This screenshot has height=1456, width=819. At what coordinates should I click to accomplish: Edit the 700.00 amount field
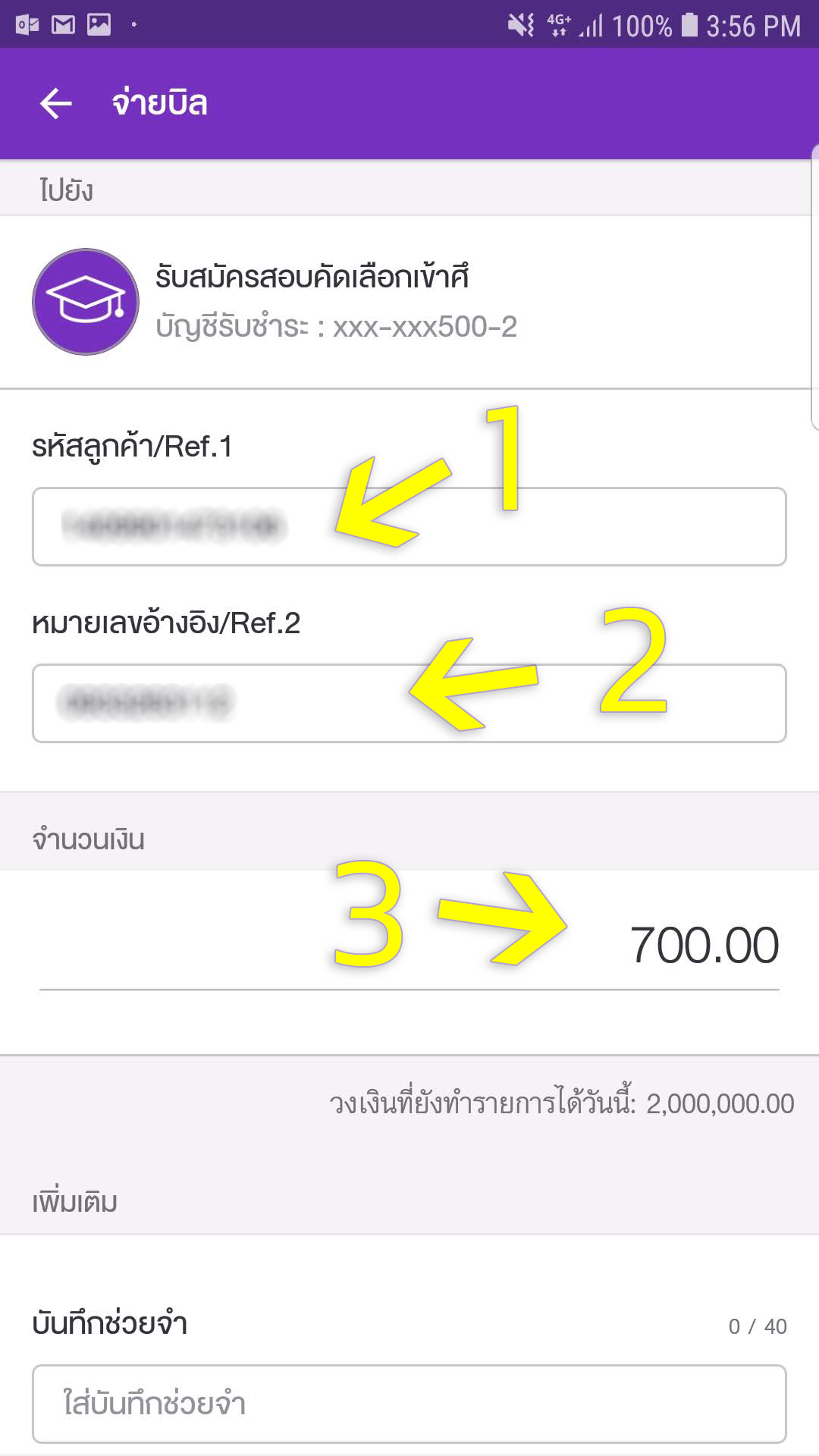click(409, 945)
